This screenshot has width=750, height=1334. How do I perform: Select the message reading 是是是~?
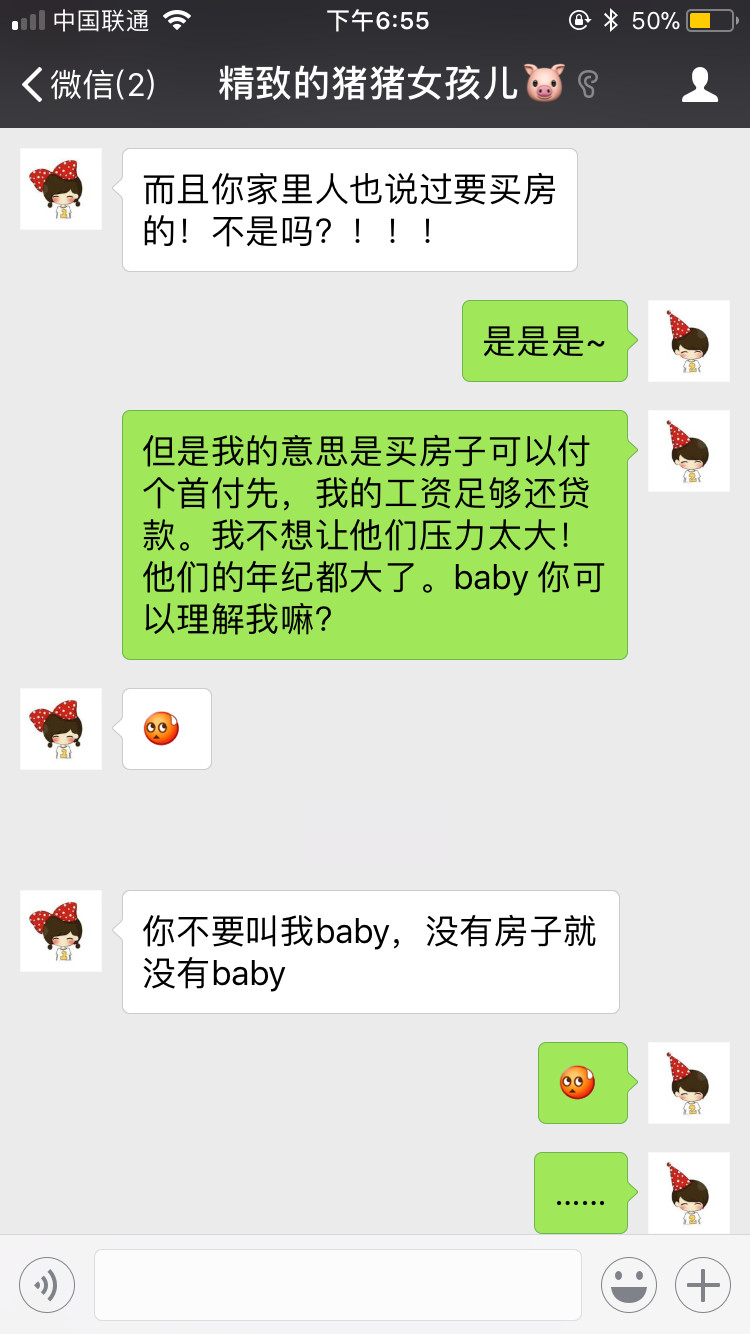545,341
